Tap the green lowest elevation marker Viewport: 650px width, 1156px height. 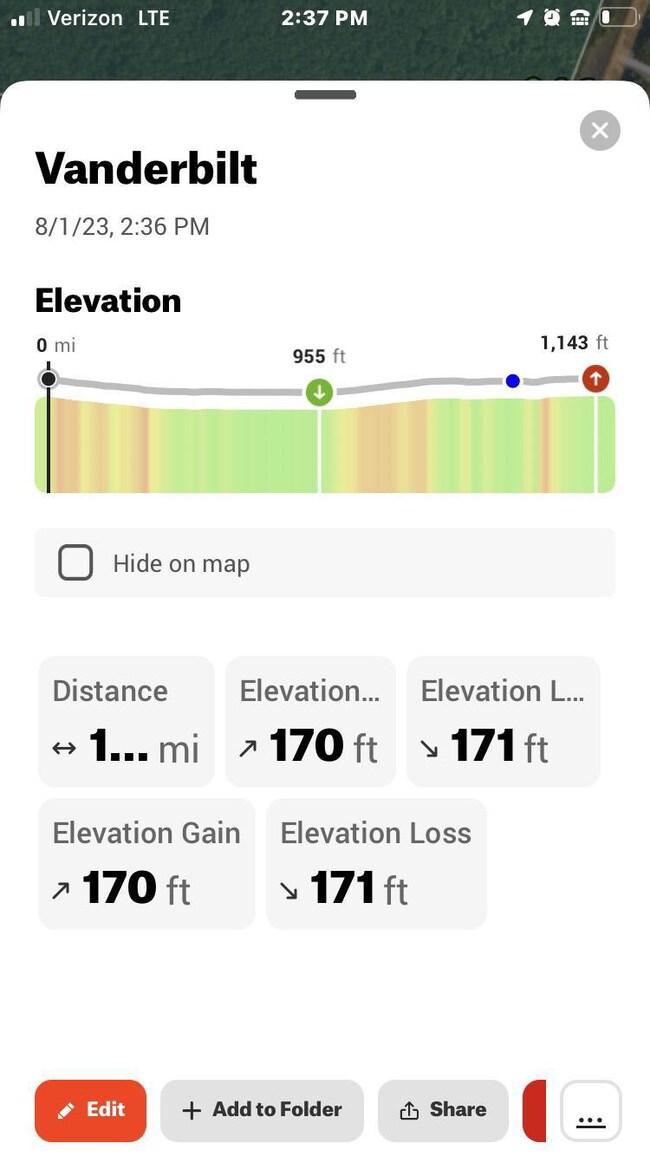[x=319, y=392]
